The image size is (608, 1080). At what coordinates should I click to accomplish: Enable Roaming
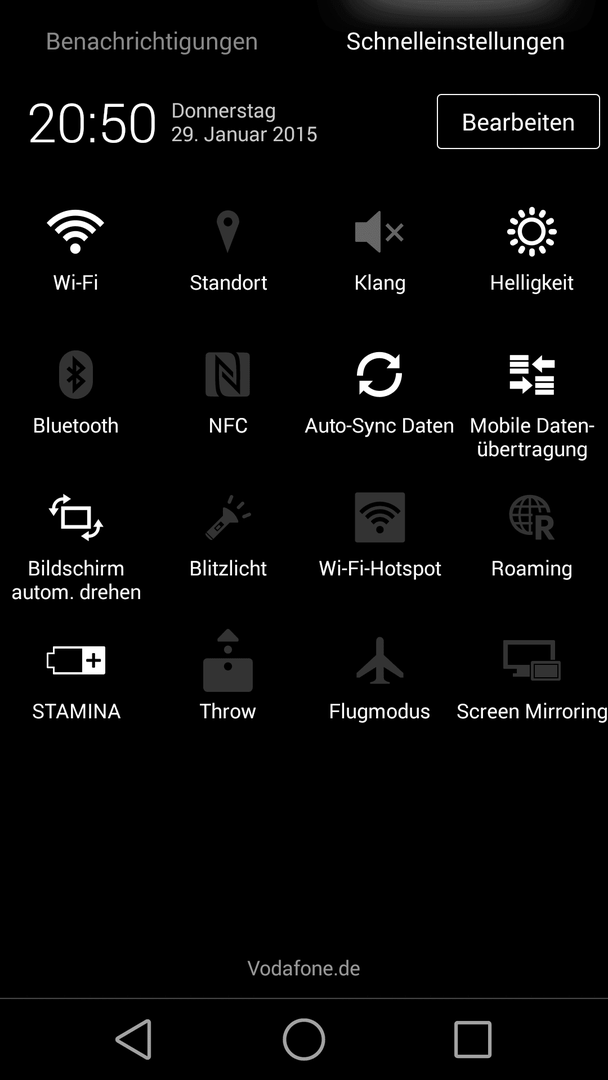532,535
